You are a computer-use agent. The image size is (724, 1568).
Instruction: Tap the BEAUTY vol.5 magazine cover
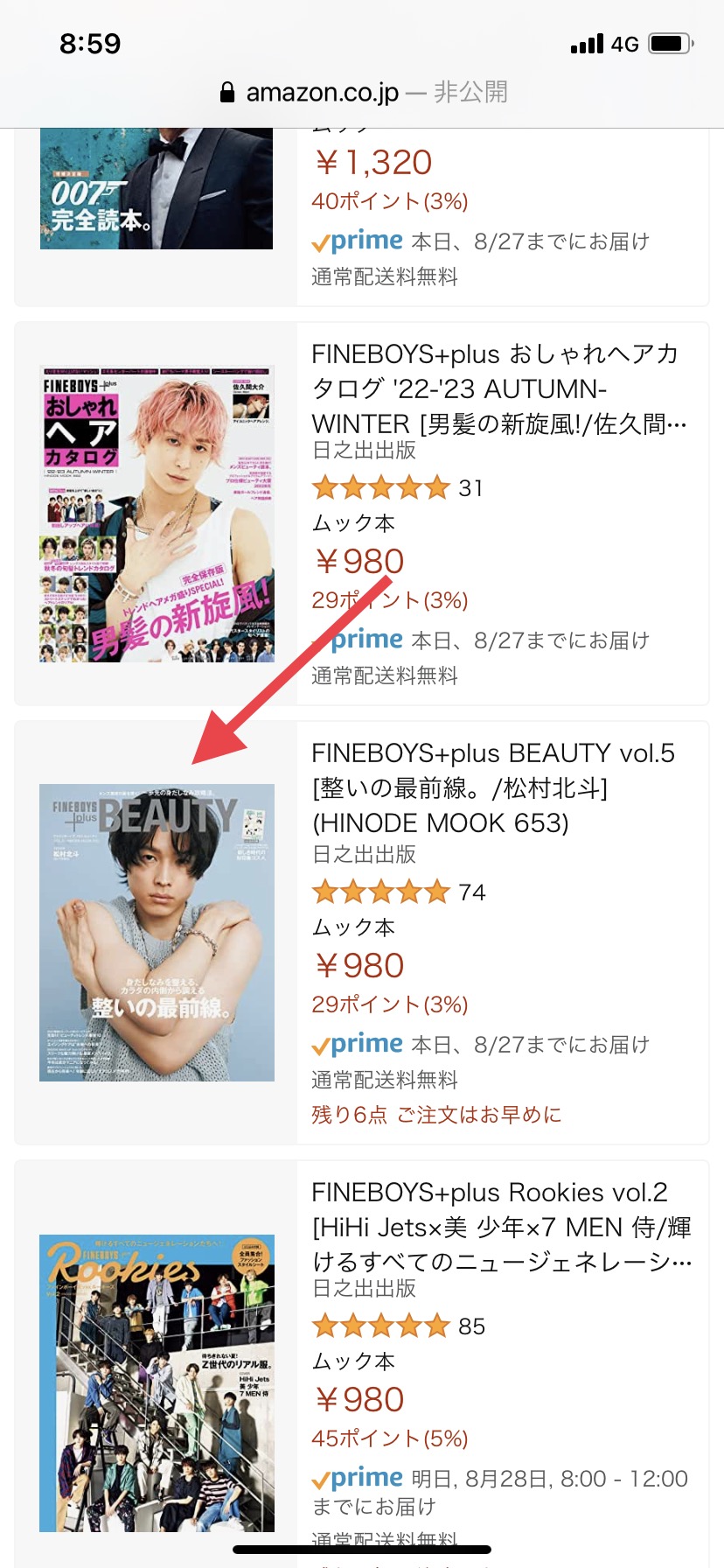click(157, 933)
